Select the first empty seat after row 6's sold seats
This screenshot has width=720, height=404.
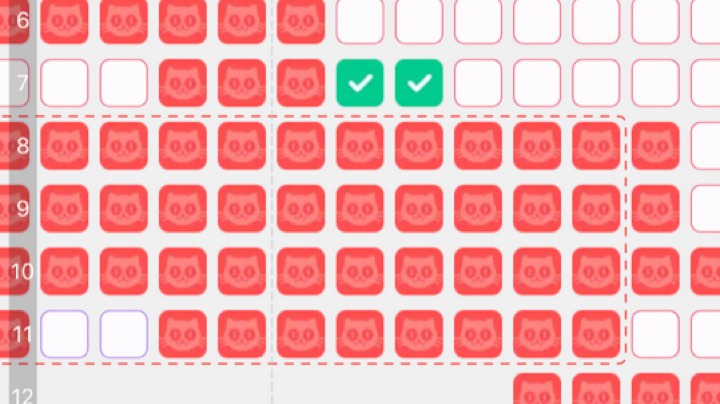[x=360, y=21]
